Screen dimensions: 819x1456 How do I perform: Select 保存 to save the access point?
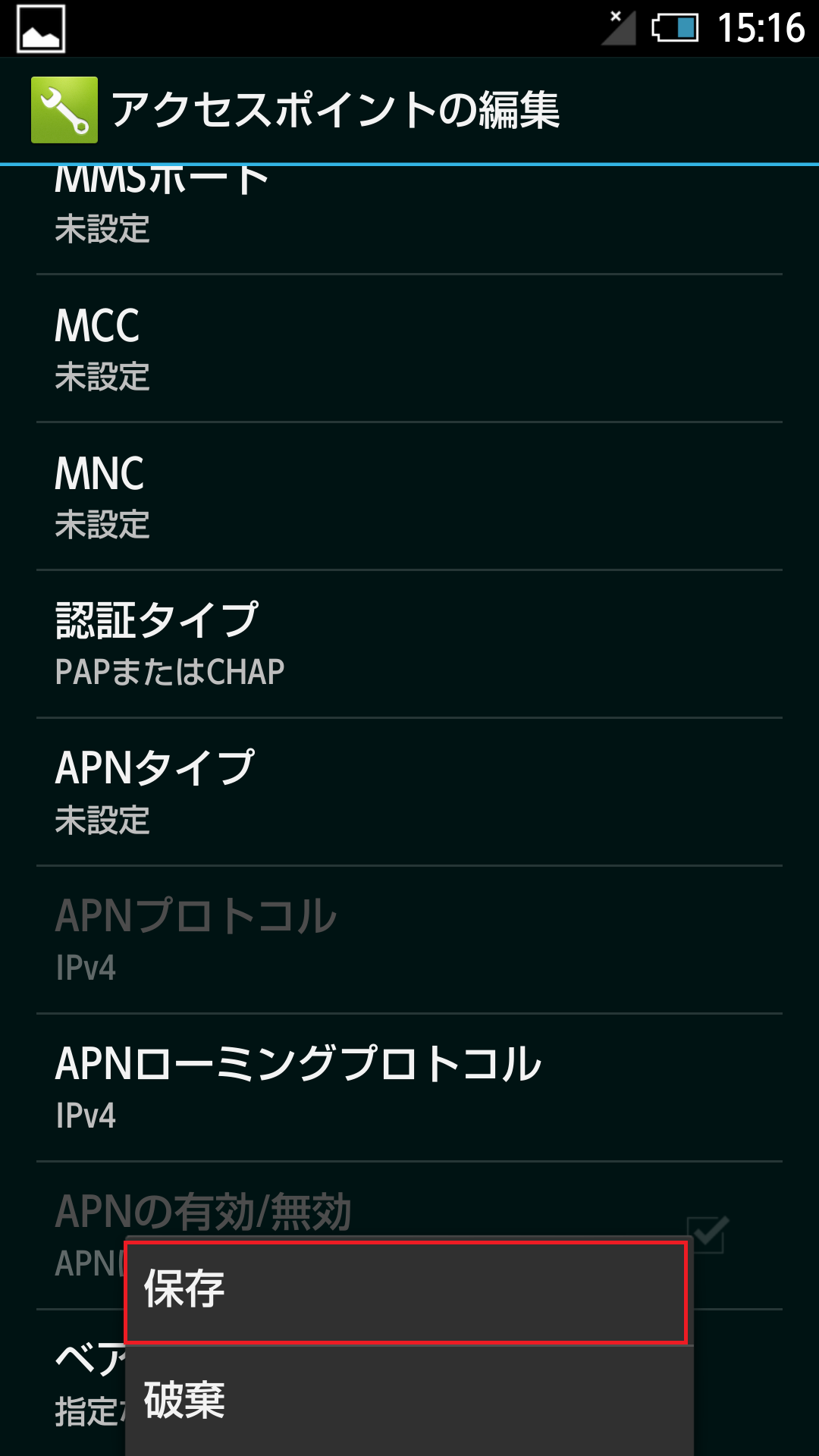pyautogui.click(x=406, y=1291)
